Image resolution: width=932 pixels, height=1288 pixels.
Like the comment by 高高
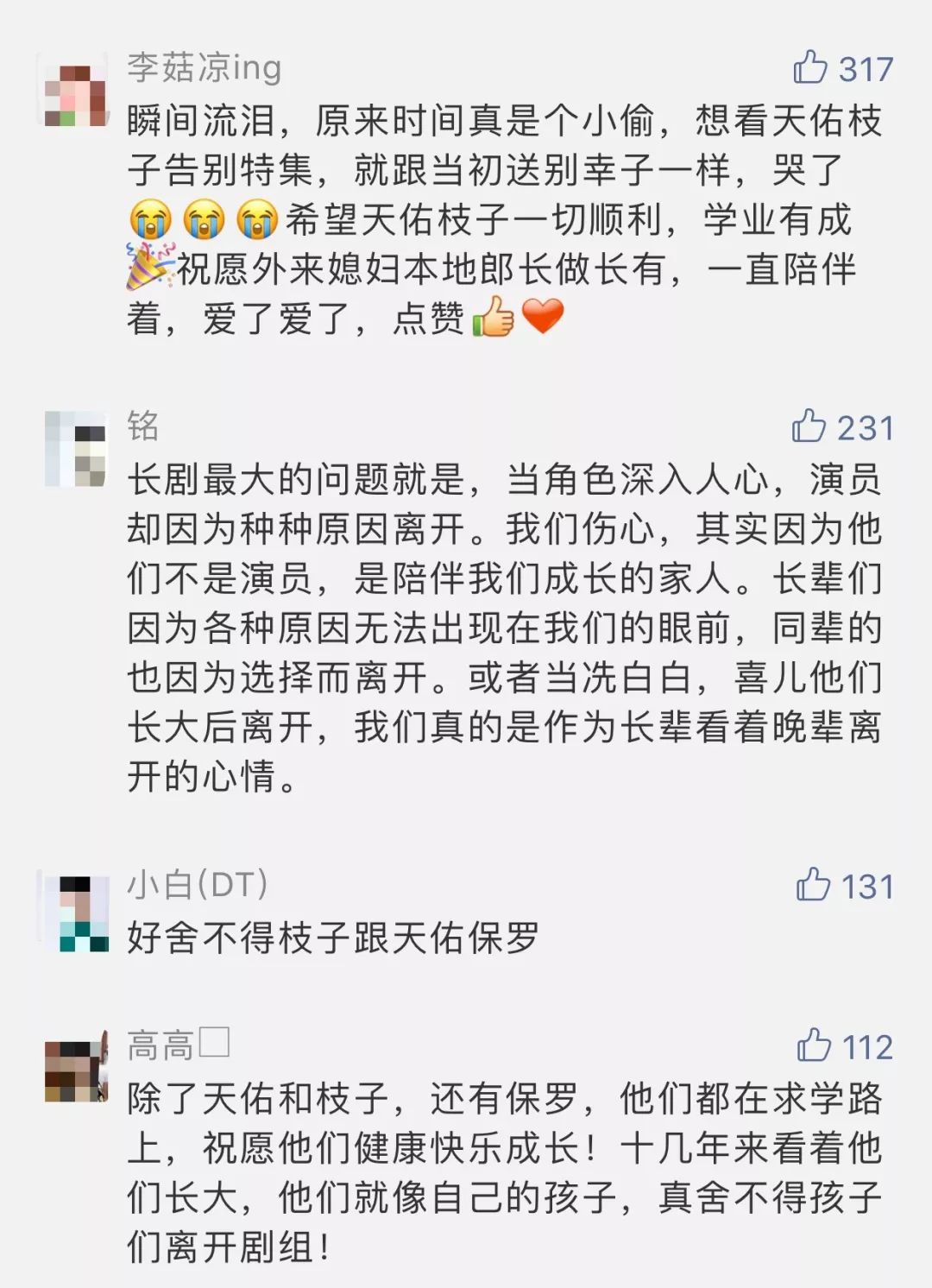814,1045
